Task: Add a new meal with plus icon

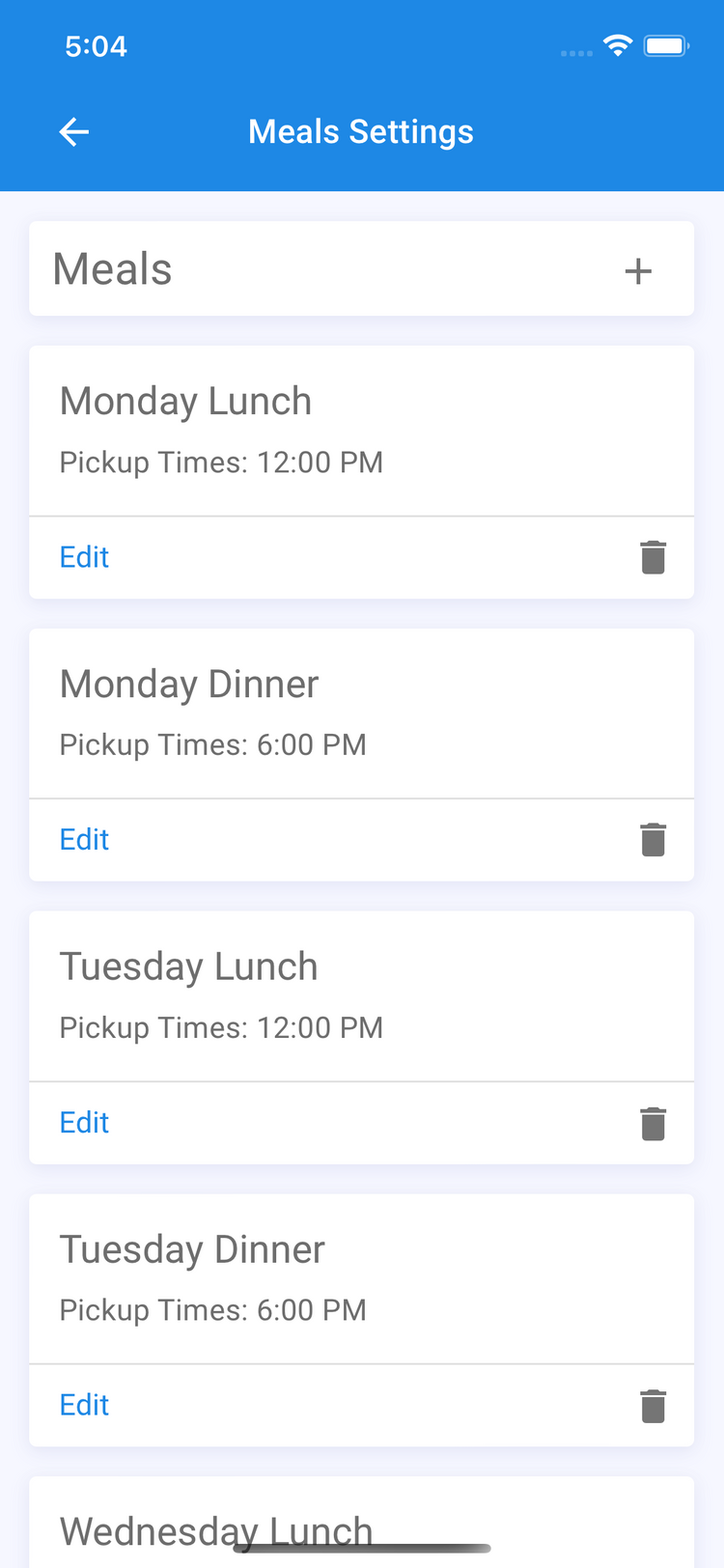Action: tap(638, 270)
